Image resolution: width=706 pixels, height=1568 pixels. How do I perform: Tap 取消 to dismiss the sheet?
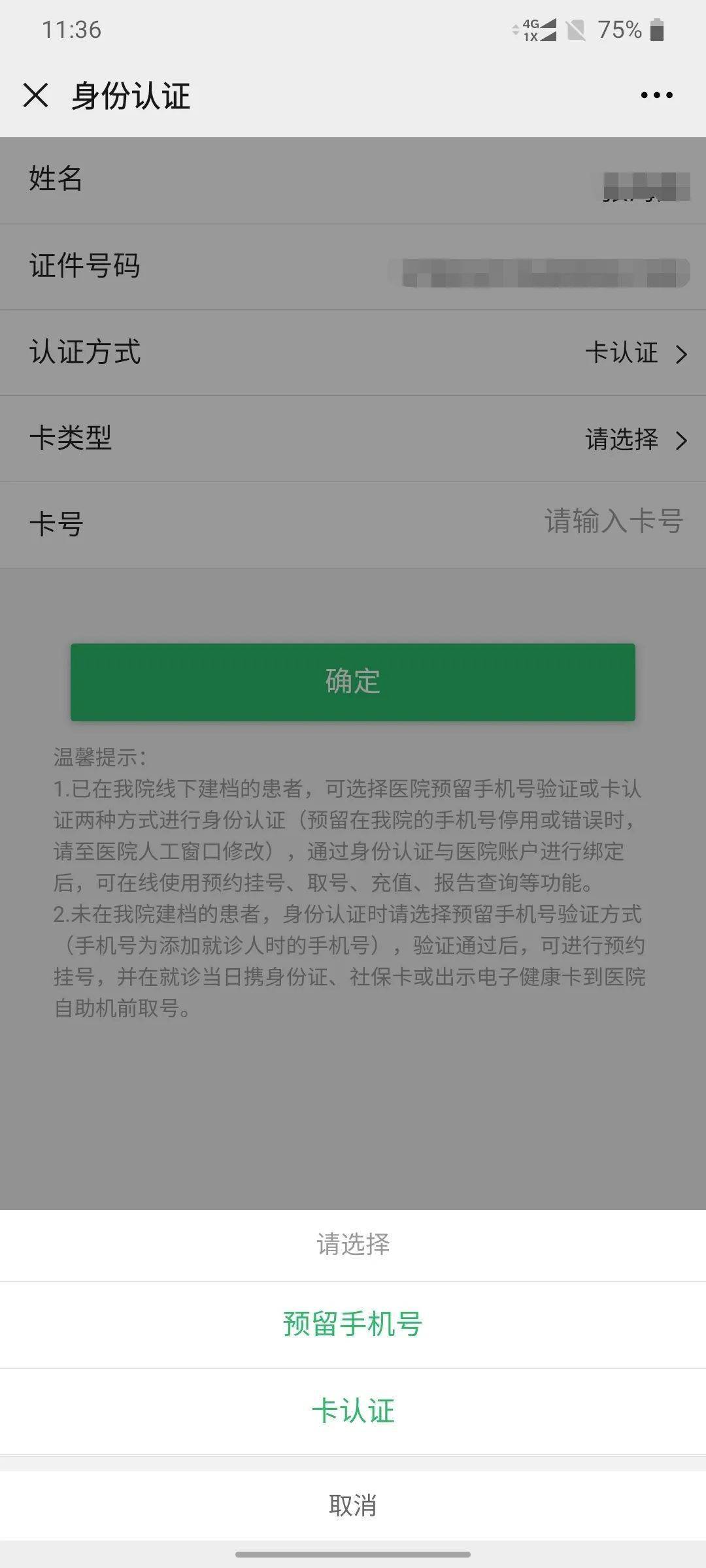[x=353, y=1505]
